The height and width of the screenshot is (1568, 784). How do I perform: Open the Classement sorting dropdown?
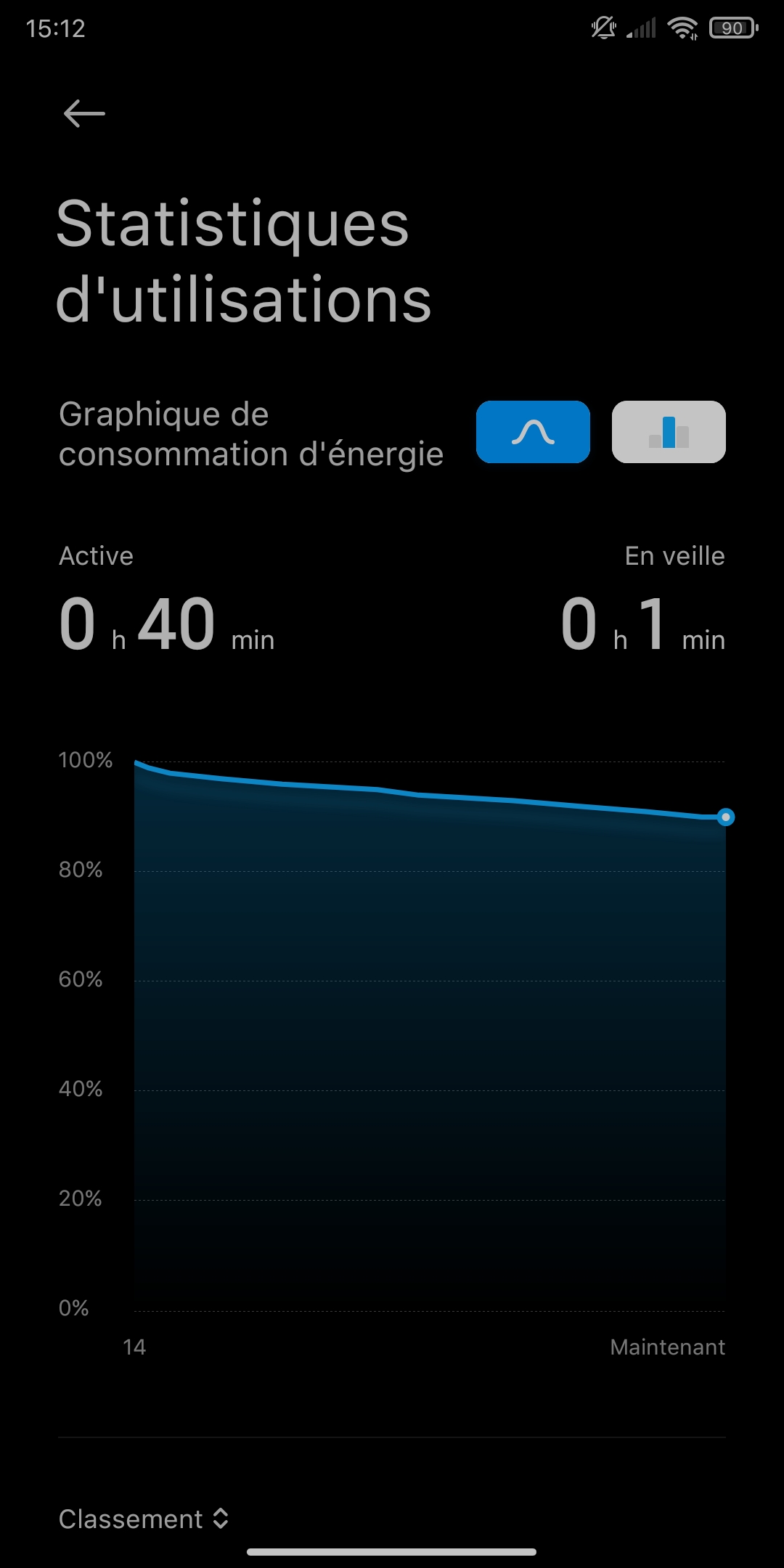coord(144,1519)
